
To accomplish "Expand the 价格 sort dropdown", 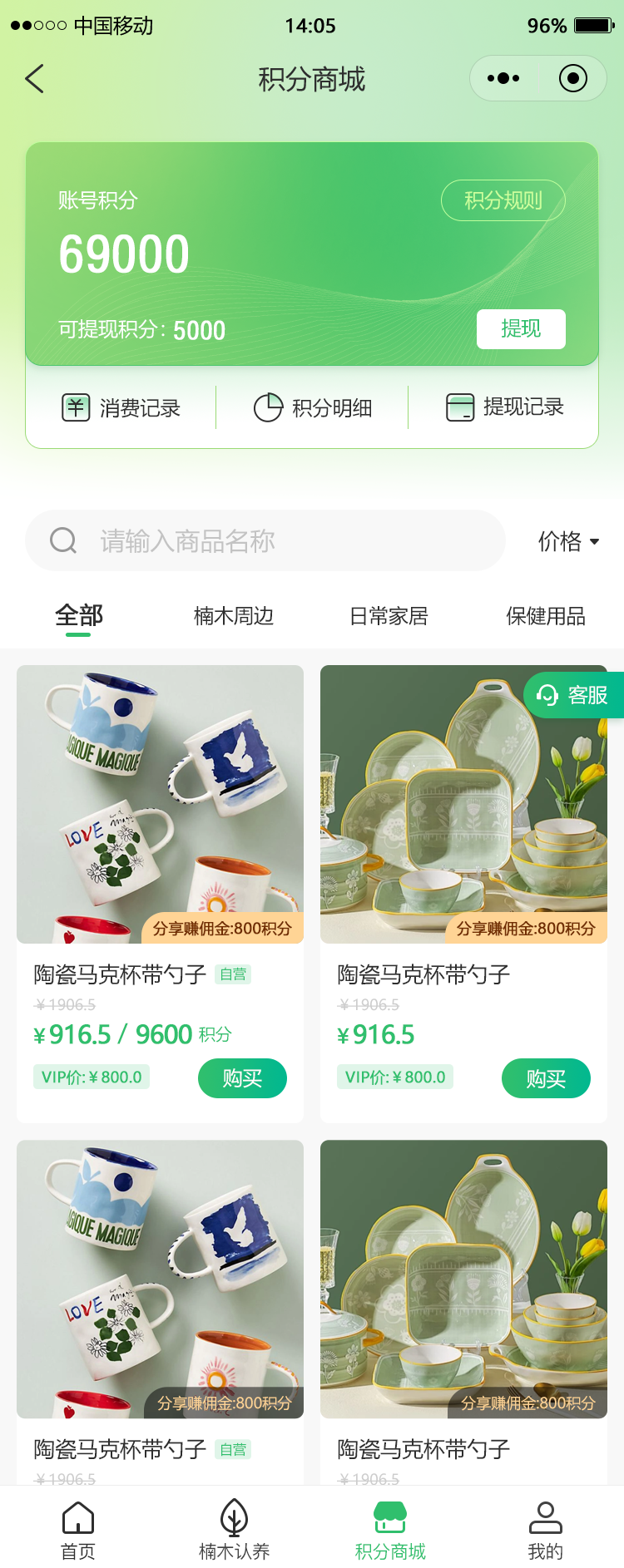I will tap(568, 541).
